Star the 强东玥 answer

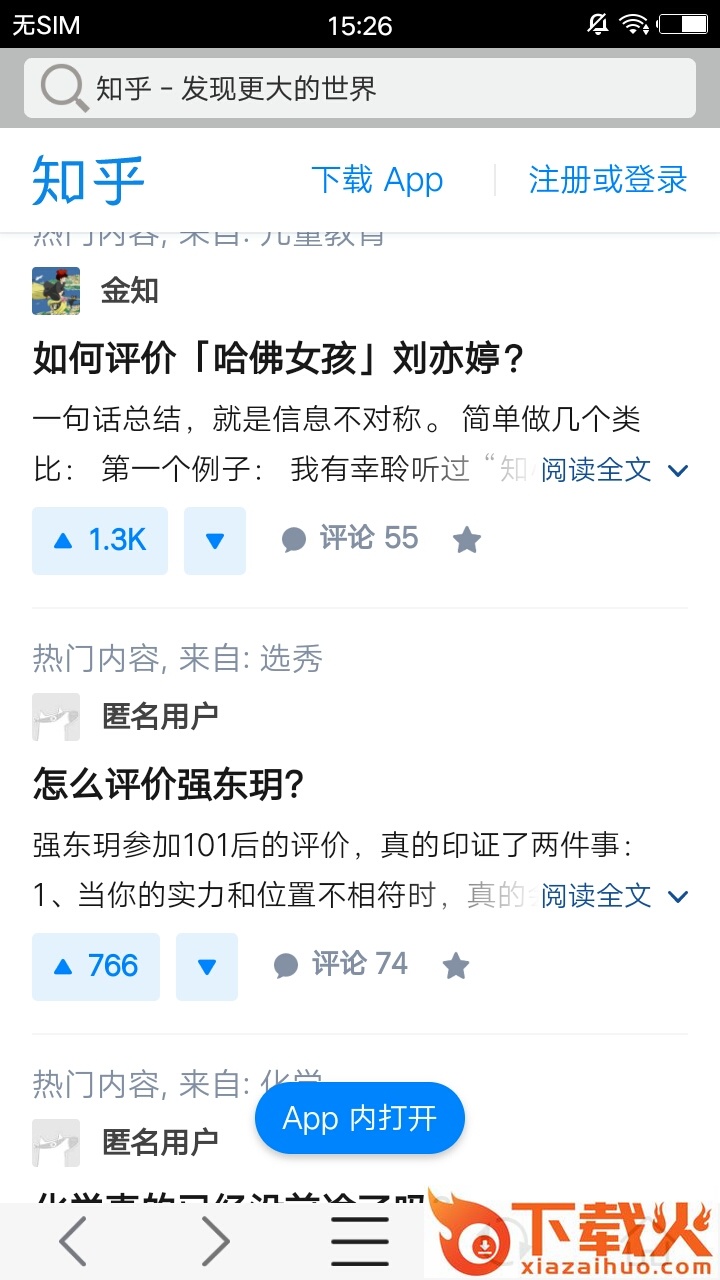click(x=456, y=966)
